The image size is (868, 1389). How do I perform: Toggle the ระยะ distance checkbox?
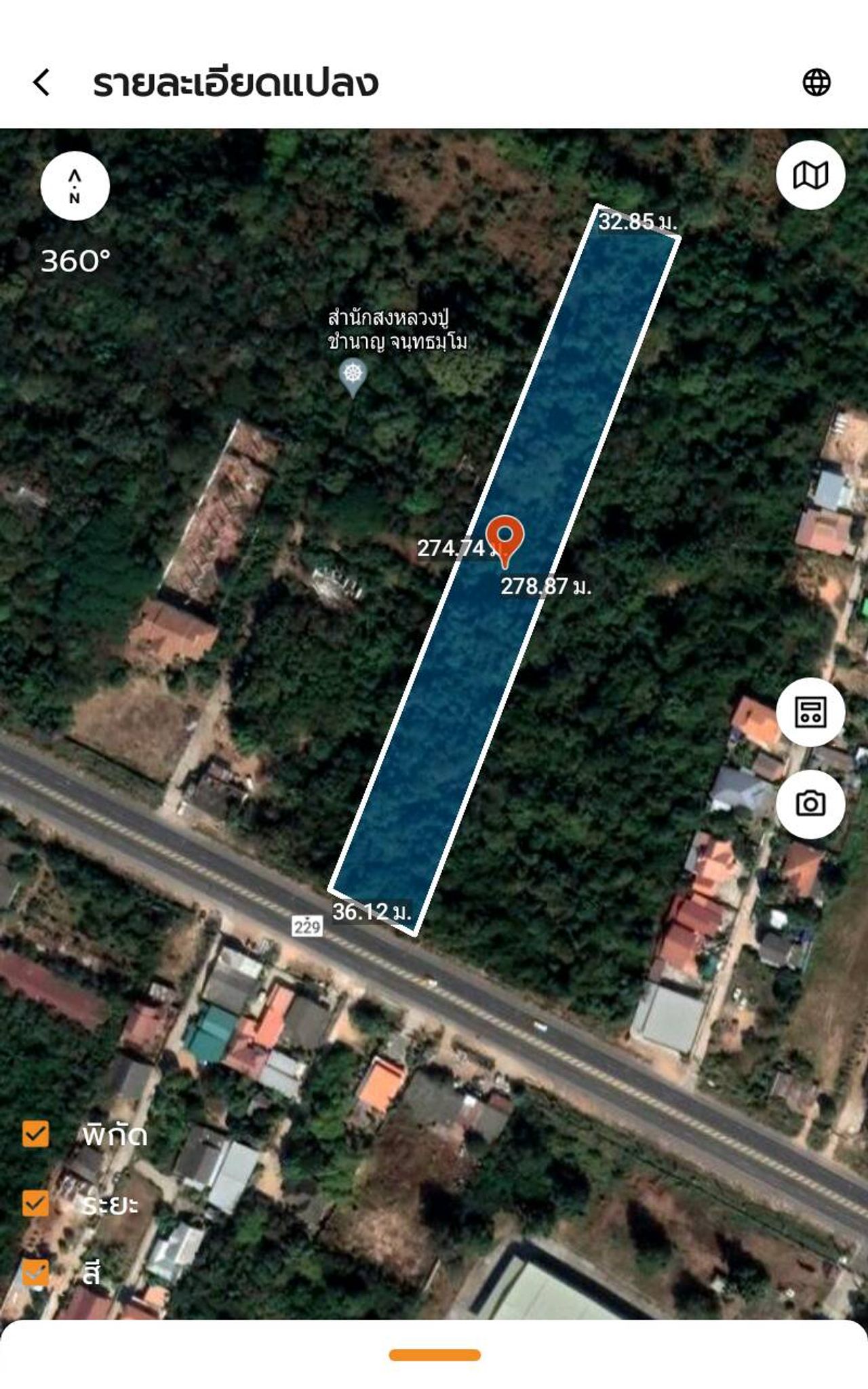(x=35, y=1203)
